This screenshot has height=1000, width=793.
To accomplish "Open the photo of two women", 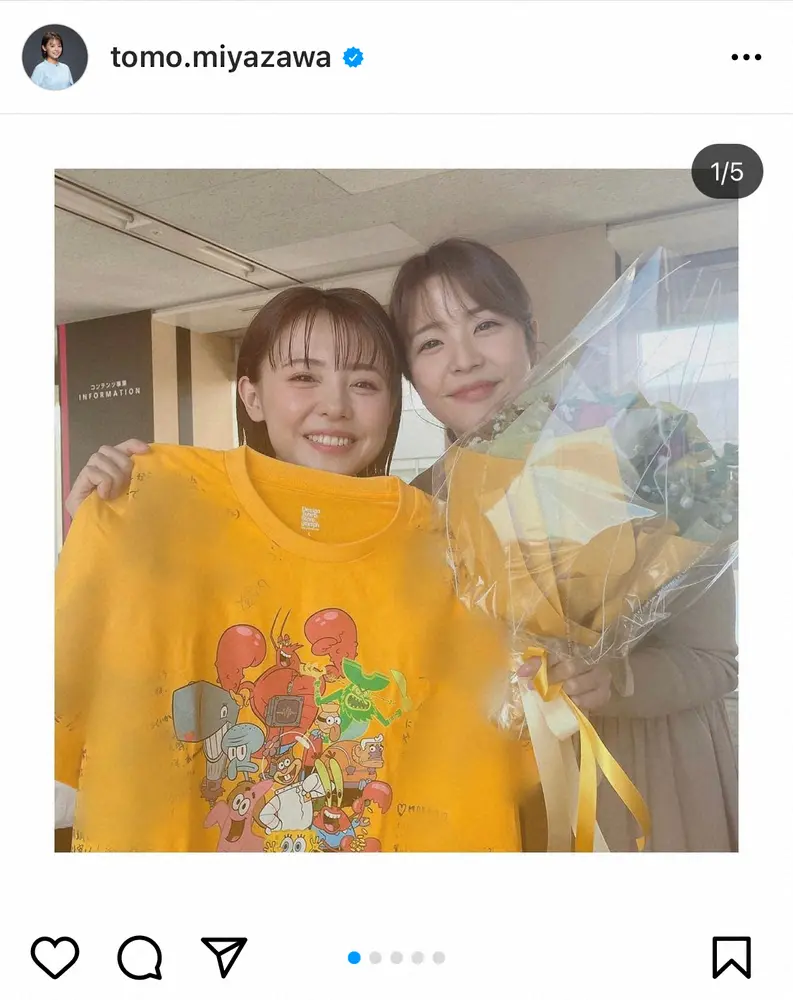I will point(396,510).
